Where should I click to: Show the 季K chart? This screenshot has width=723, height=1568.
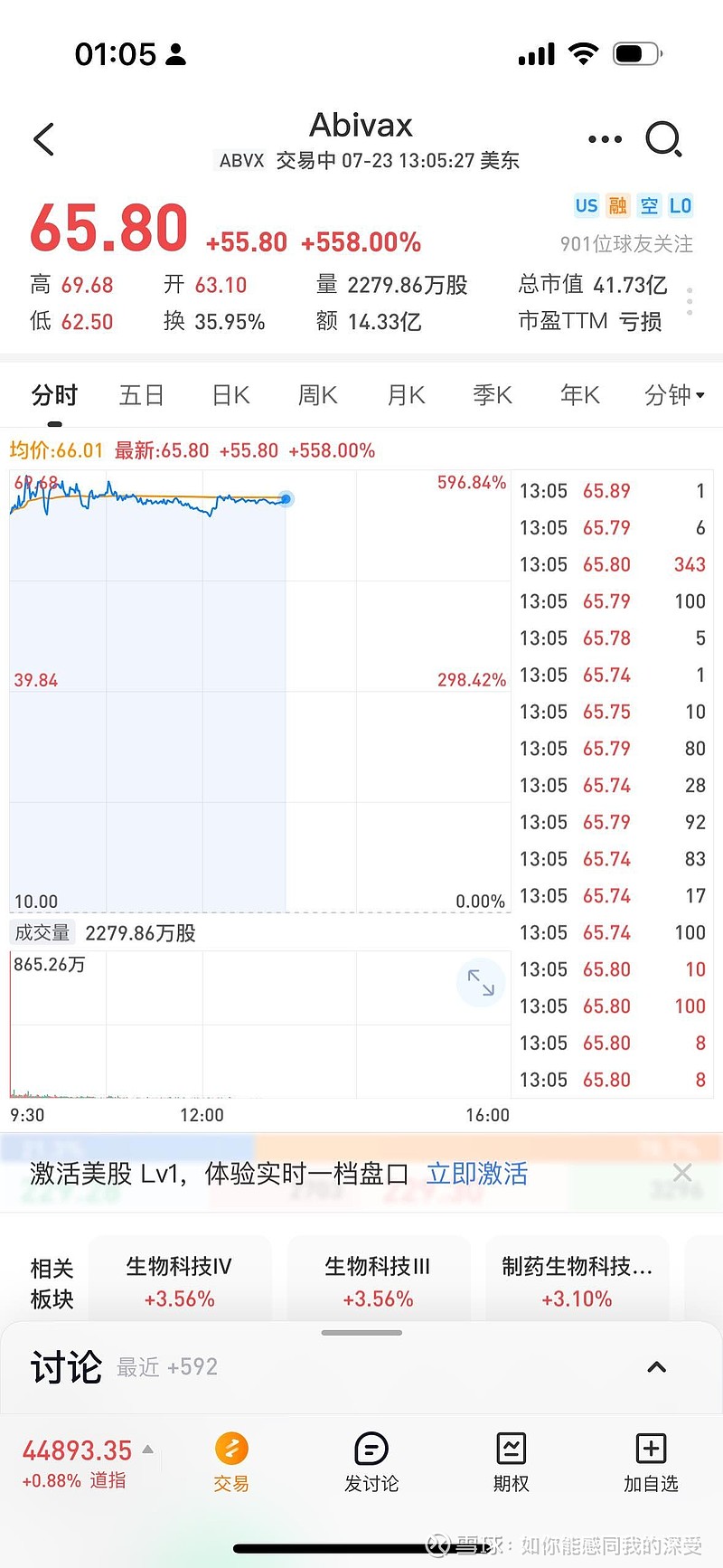pyautogui.click(x=493, y=395)
